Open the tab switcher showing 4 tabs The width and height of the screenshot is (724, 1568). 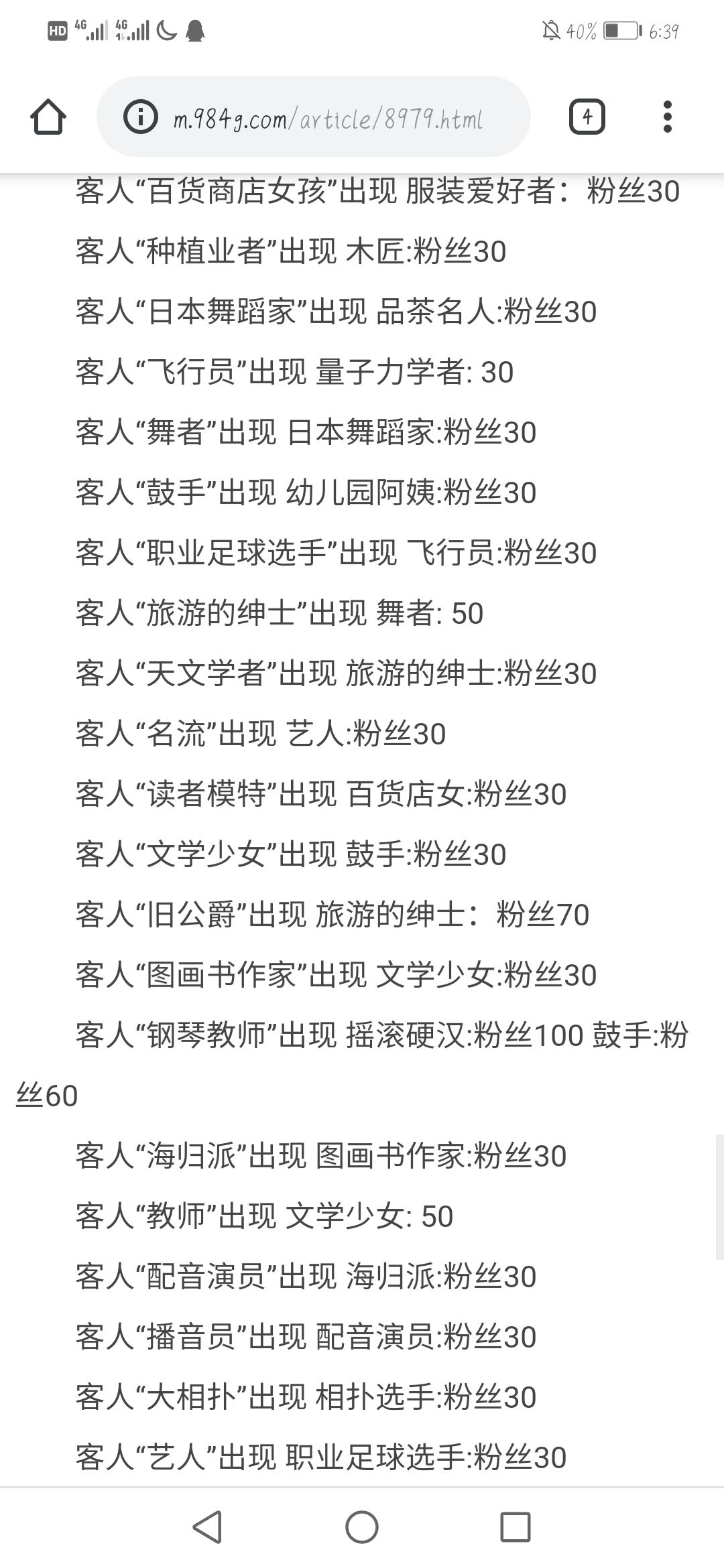tap(587, 117)
